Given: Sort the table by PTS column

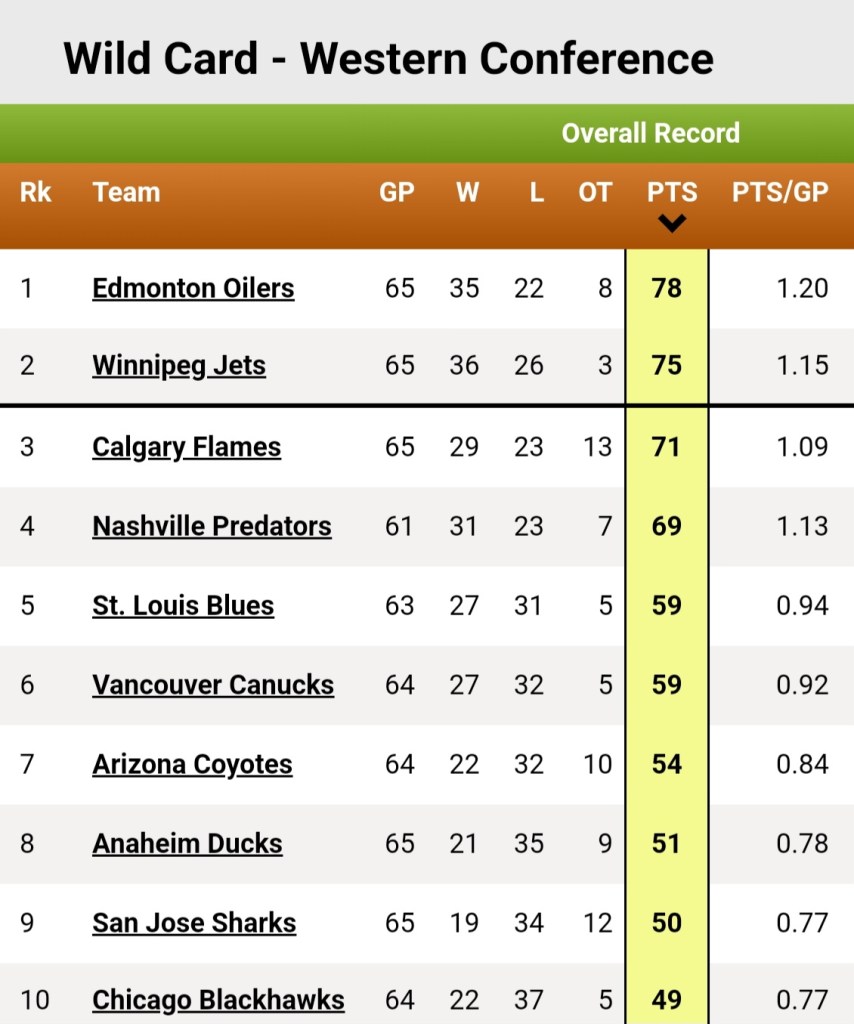Looking at the screenshot, I should click(672, 193).
